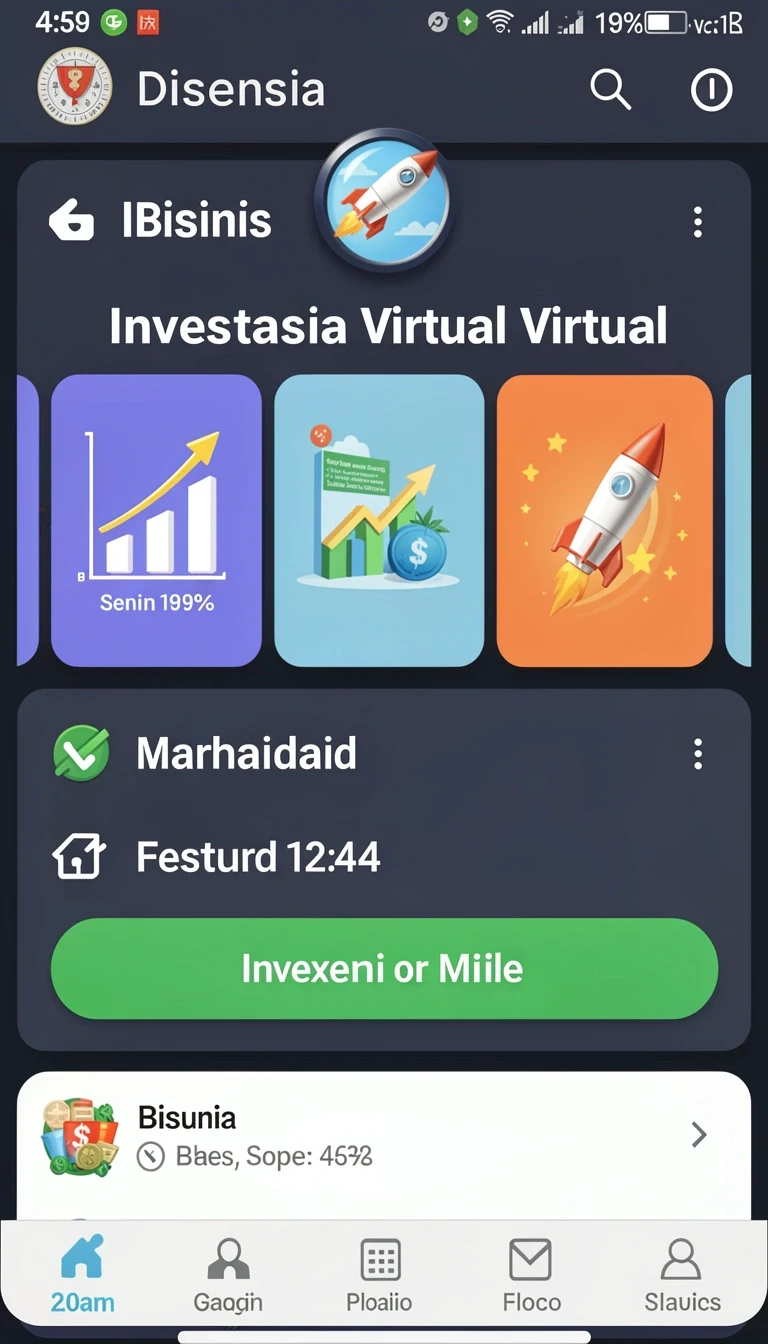Open the orange rocket card
The image size is (768, 1344).
(x=604, y=520)
